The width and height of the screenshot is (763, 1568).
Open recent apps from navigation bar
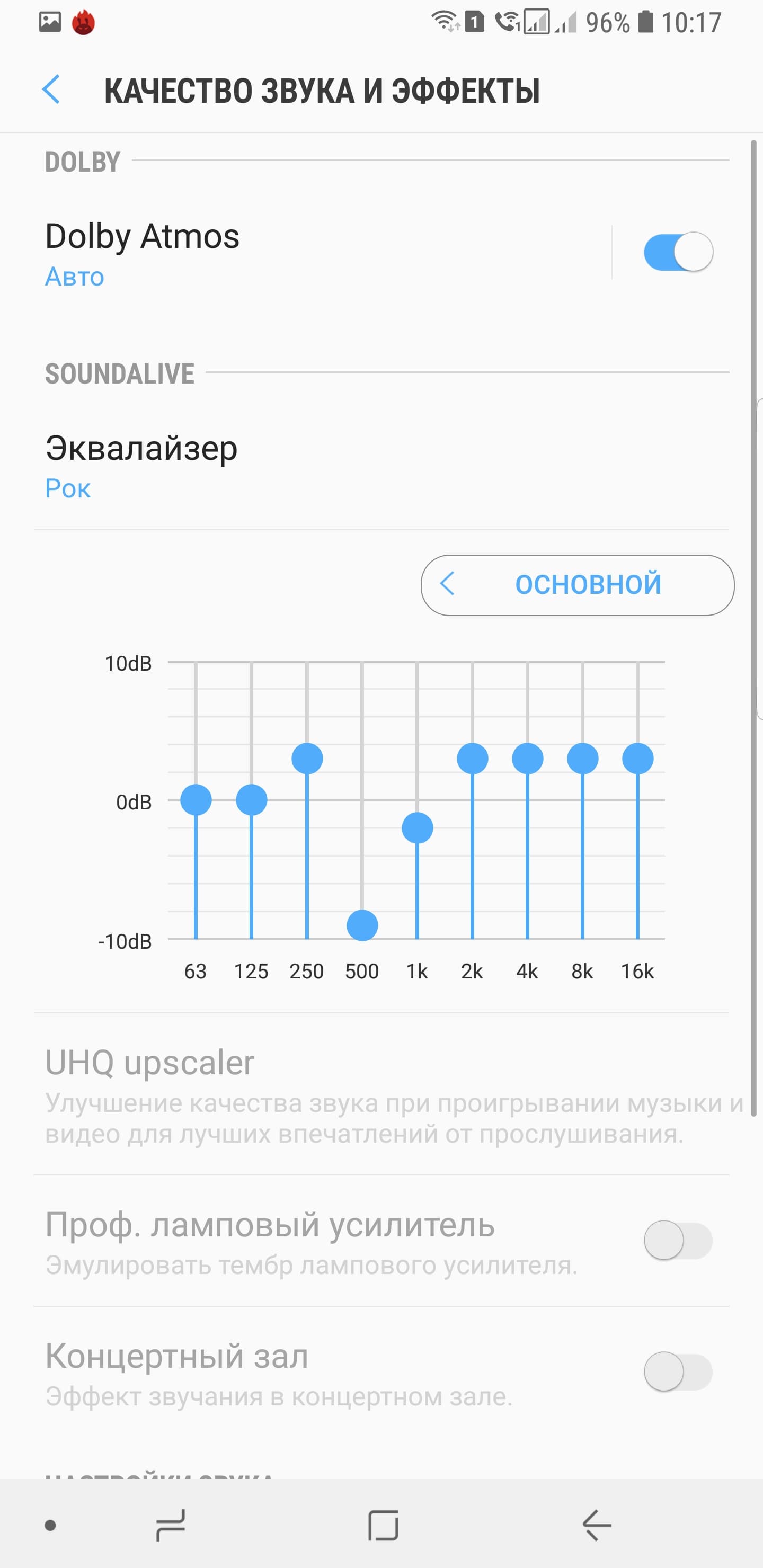point(171,1526)
